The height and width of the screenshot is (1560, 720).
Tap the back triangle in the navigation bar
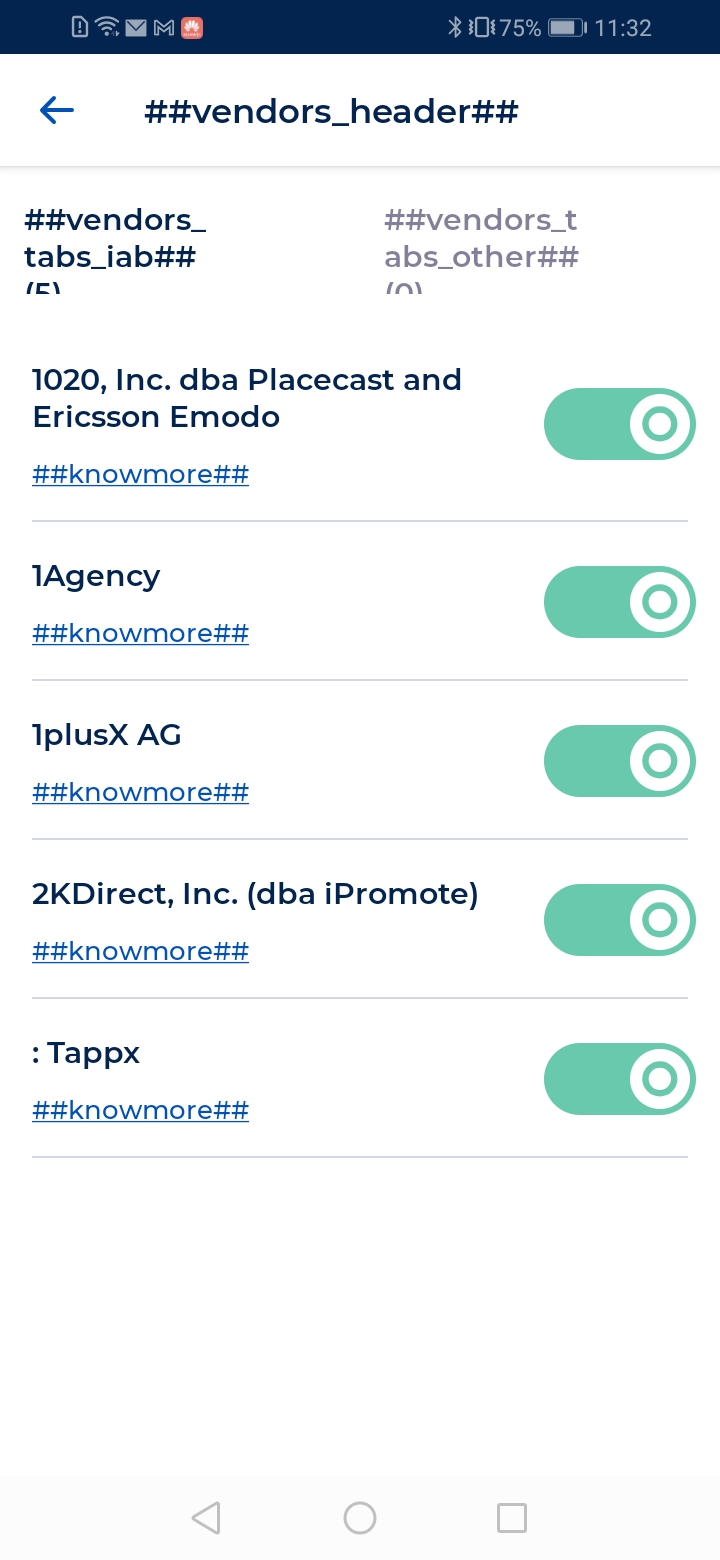coord(206,1517)
